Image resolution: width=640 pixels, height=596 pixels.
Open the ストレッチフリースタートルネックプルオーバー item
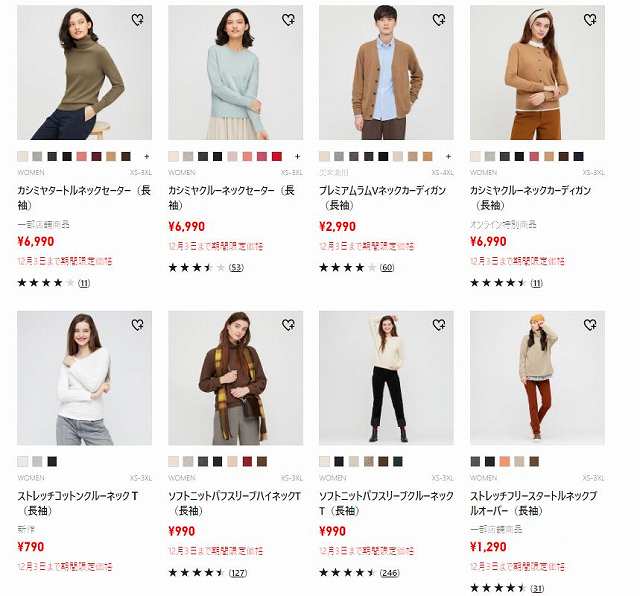point(537,378)
